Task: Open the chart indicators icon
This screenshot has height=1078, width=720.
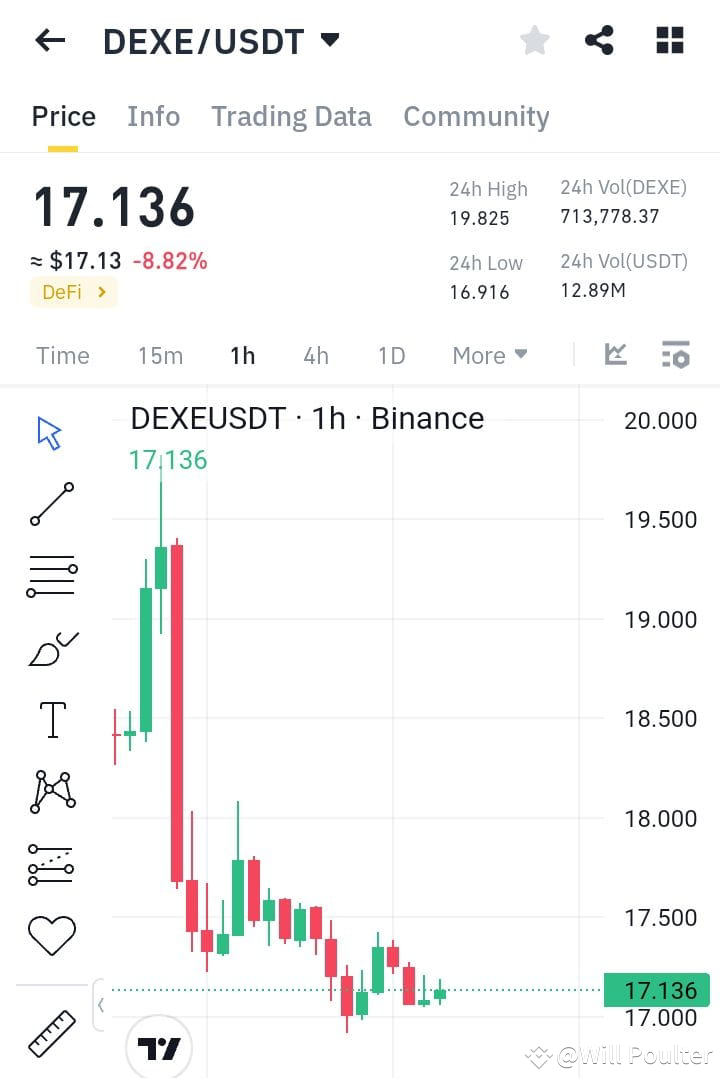Action: tap(616, 354)
